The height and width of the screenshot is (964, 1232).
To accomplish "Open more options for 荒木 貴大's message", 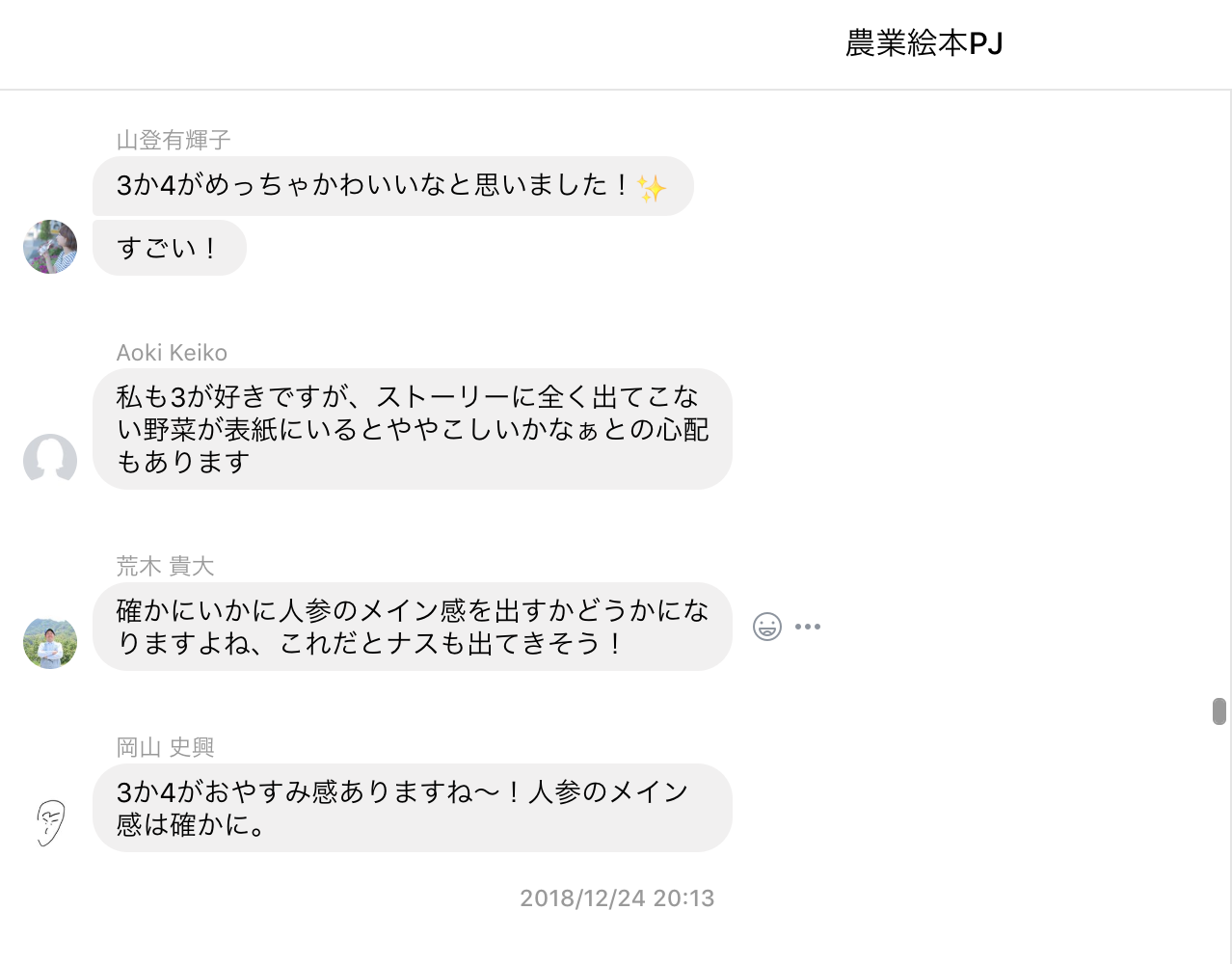I will [808, 627].
